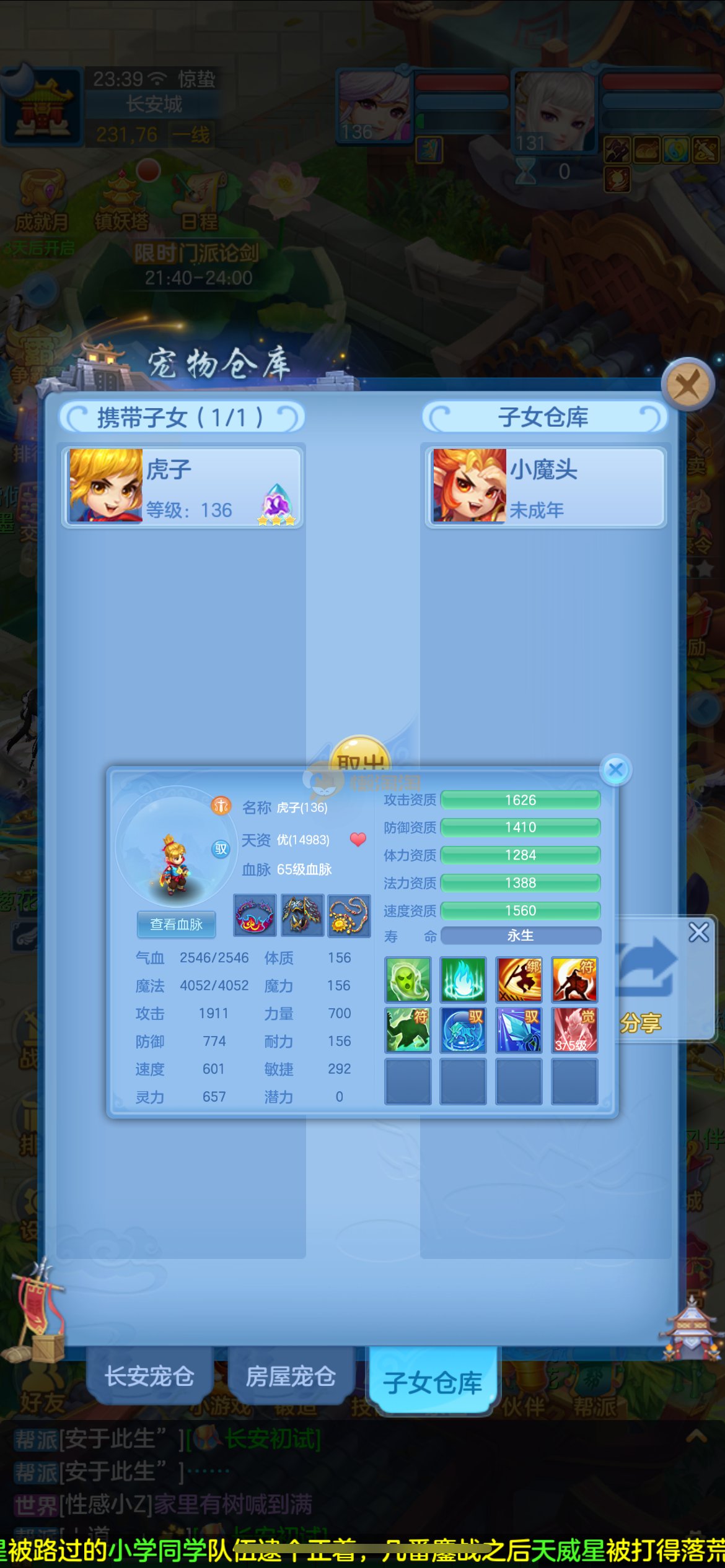
Task: Switch to 房屋宠仓 tab
Action: pos(291,1376)
